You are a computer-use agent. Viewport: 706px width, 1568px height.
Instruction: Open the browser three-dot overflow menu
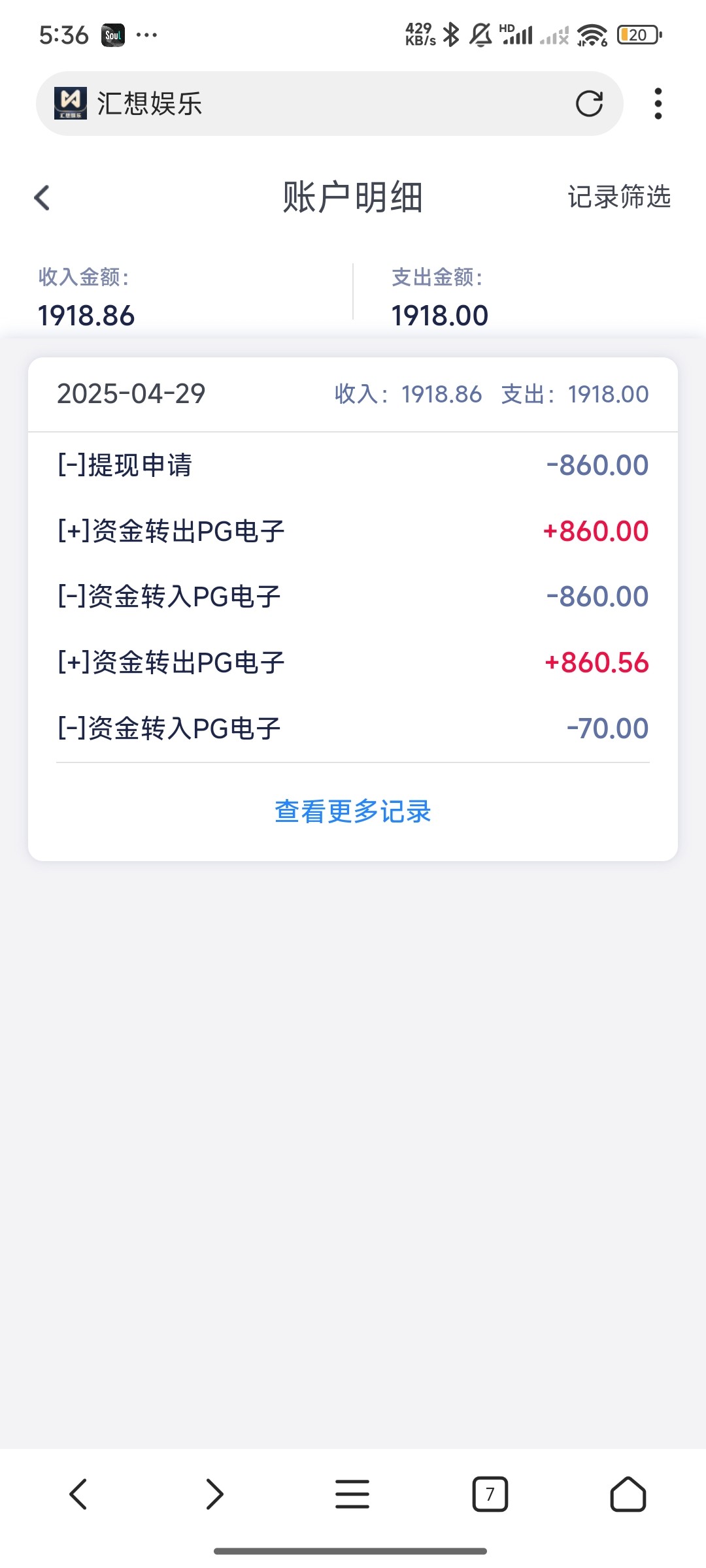coord(658,104)
